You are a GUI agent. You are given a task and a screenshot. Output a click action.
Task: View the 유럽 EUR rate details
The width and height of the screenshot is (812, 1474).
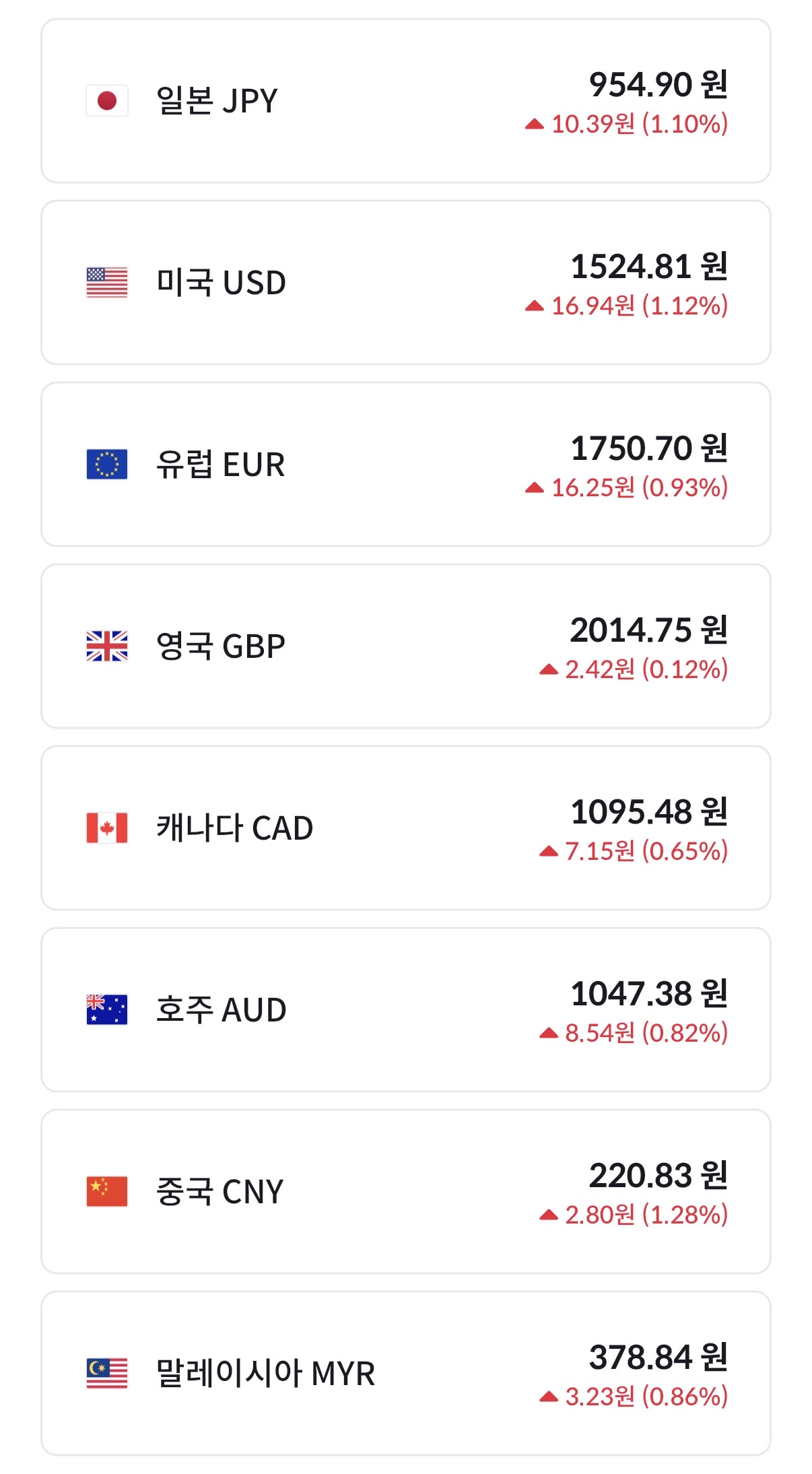pyautogui.click(x=405, y=465)
